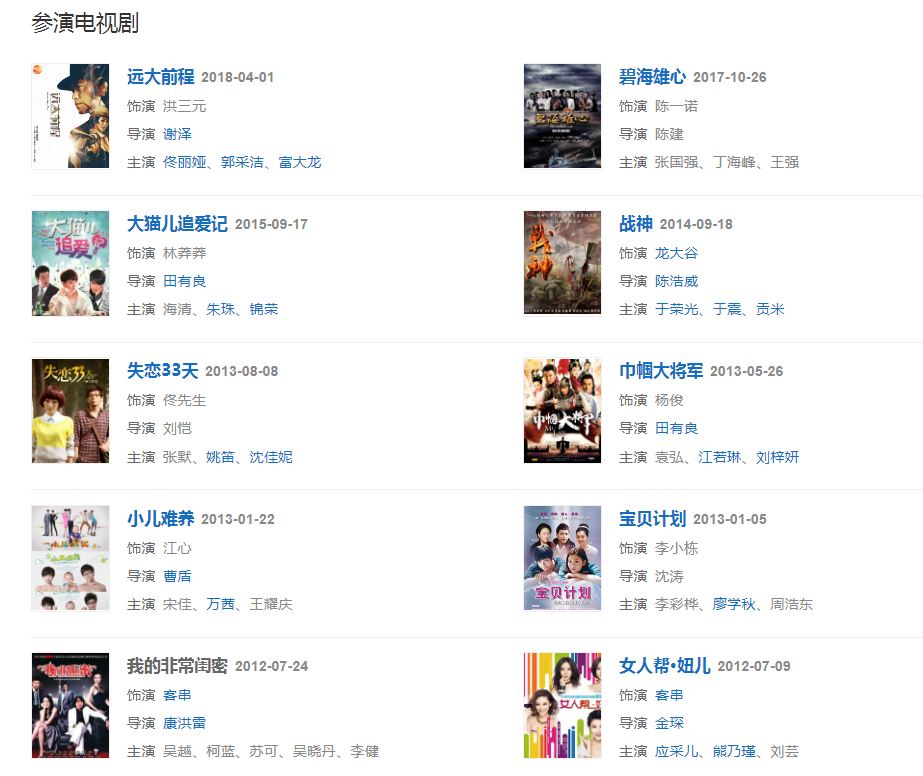Open the 远大前程 drama title link

pos(160,77)
